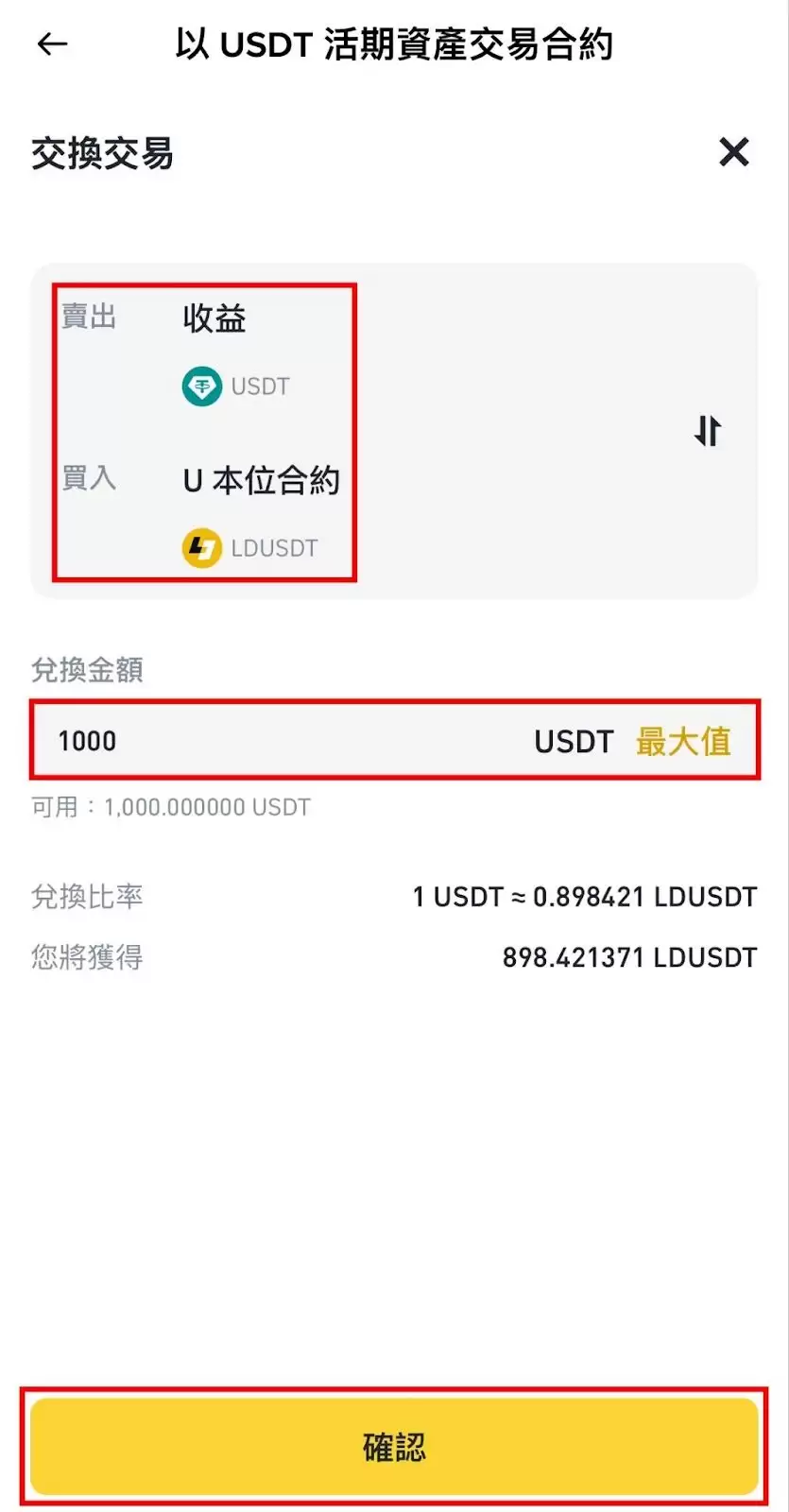Viewport: 789px width, 1512px height.
Task: Select the 交換交易 panel title
Action: pyautogui.click(x=101, y=154)
